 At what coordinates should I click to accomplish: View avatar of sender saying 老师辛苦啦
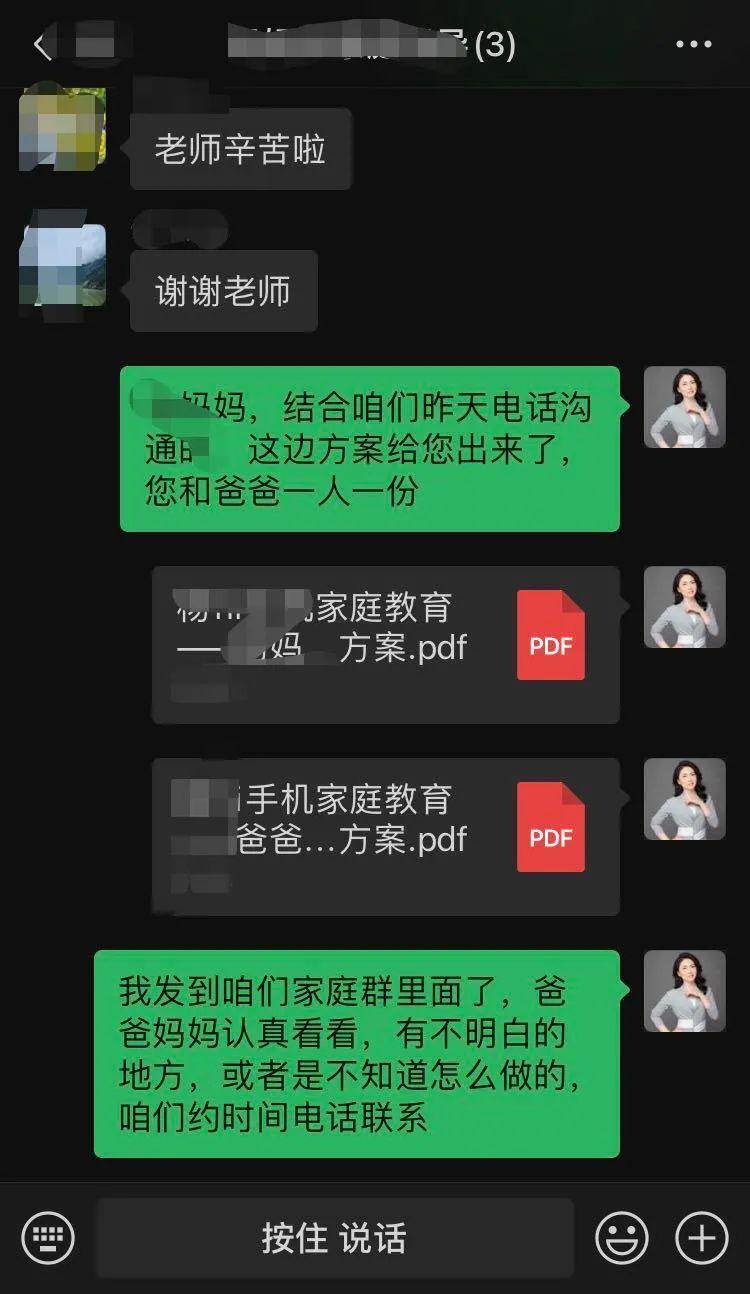[62, 128]
